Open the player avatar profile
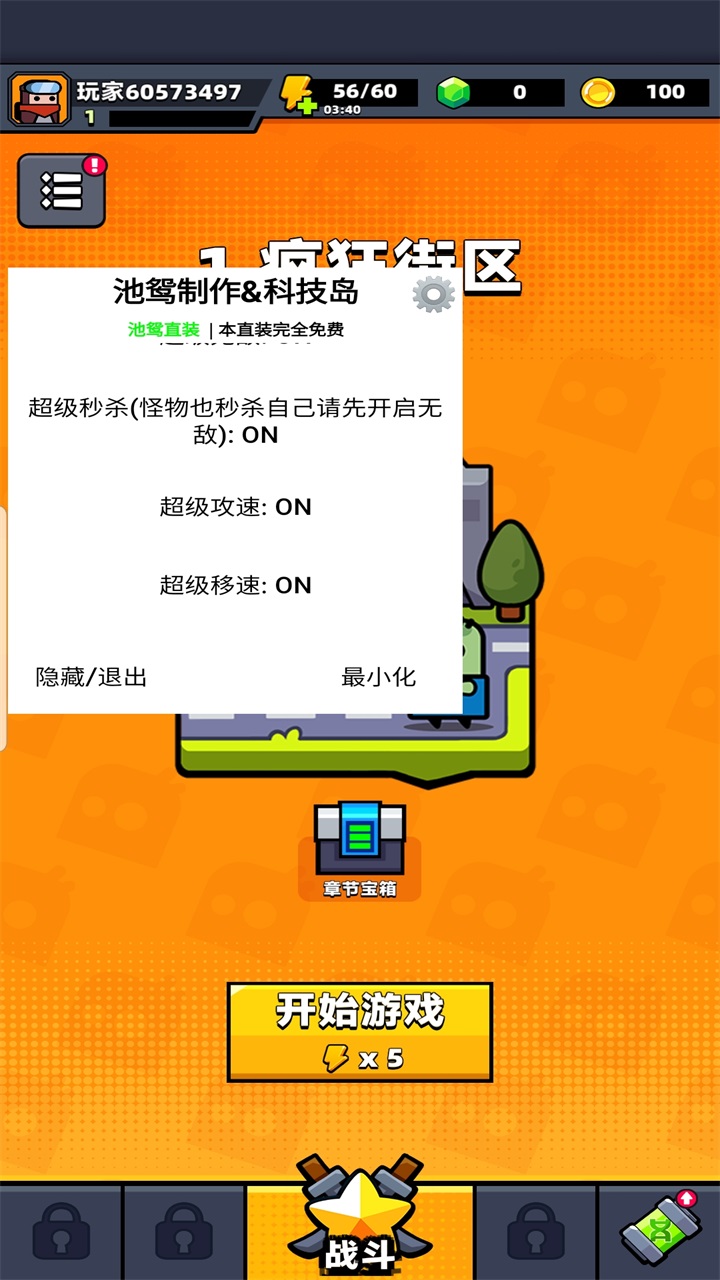 tap(40, 99)
